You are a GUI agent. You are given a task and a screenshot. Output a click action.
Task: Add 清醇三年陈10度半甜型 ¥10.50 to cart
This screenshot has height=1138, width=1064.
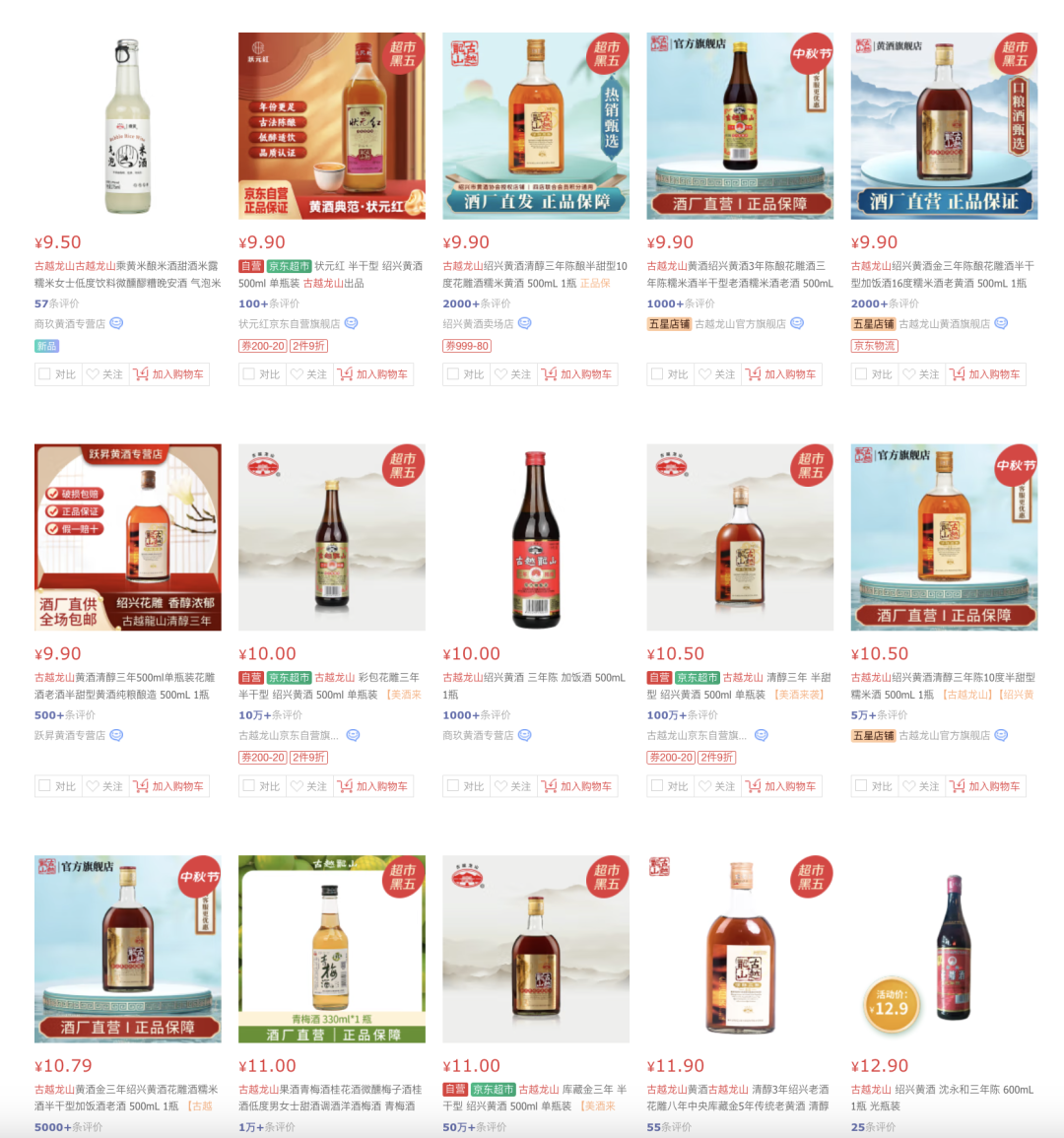[985, 786]
